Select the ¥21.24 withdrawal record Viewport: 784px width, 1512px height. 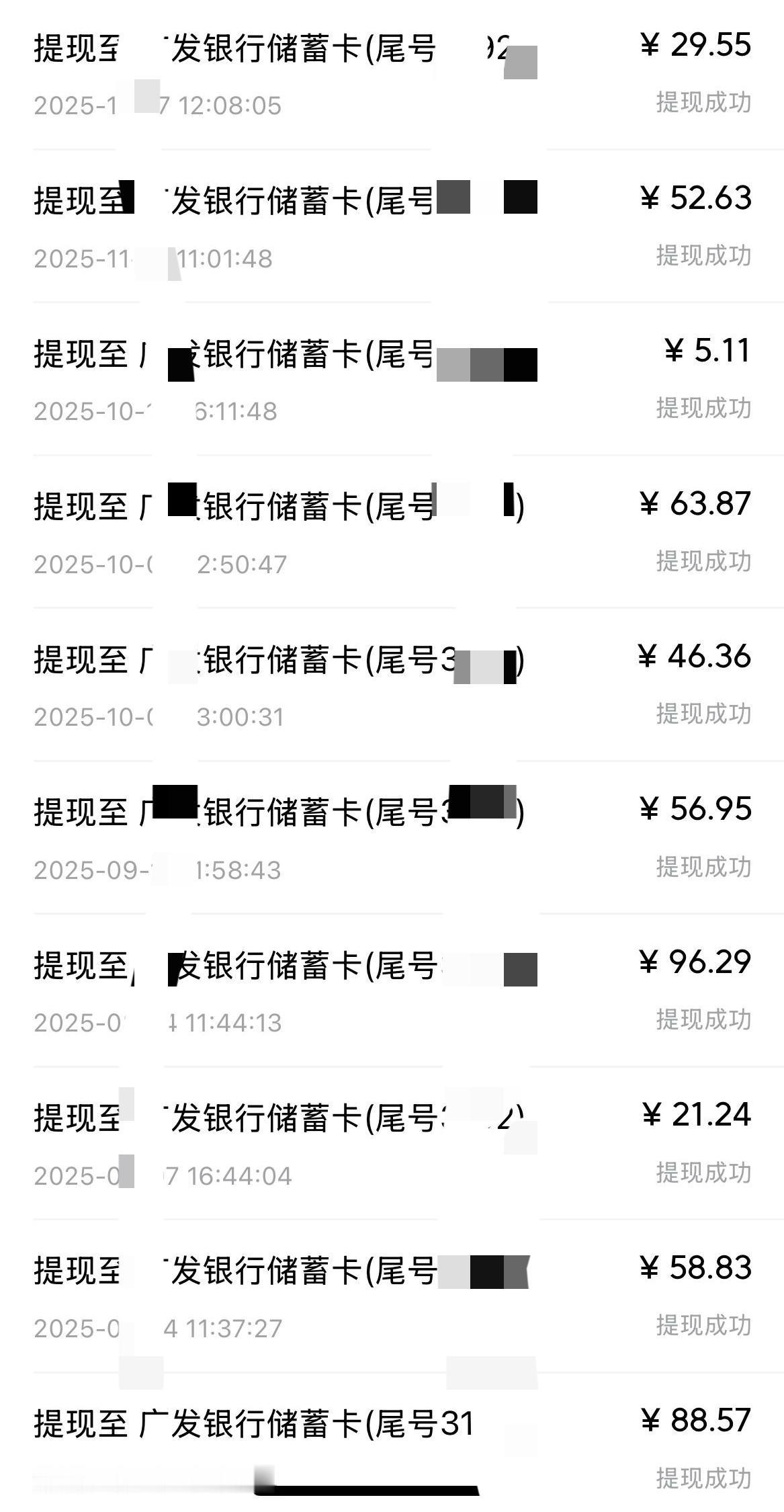(x=392, y=1144)
